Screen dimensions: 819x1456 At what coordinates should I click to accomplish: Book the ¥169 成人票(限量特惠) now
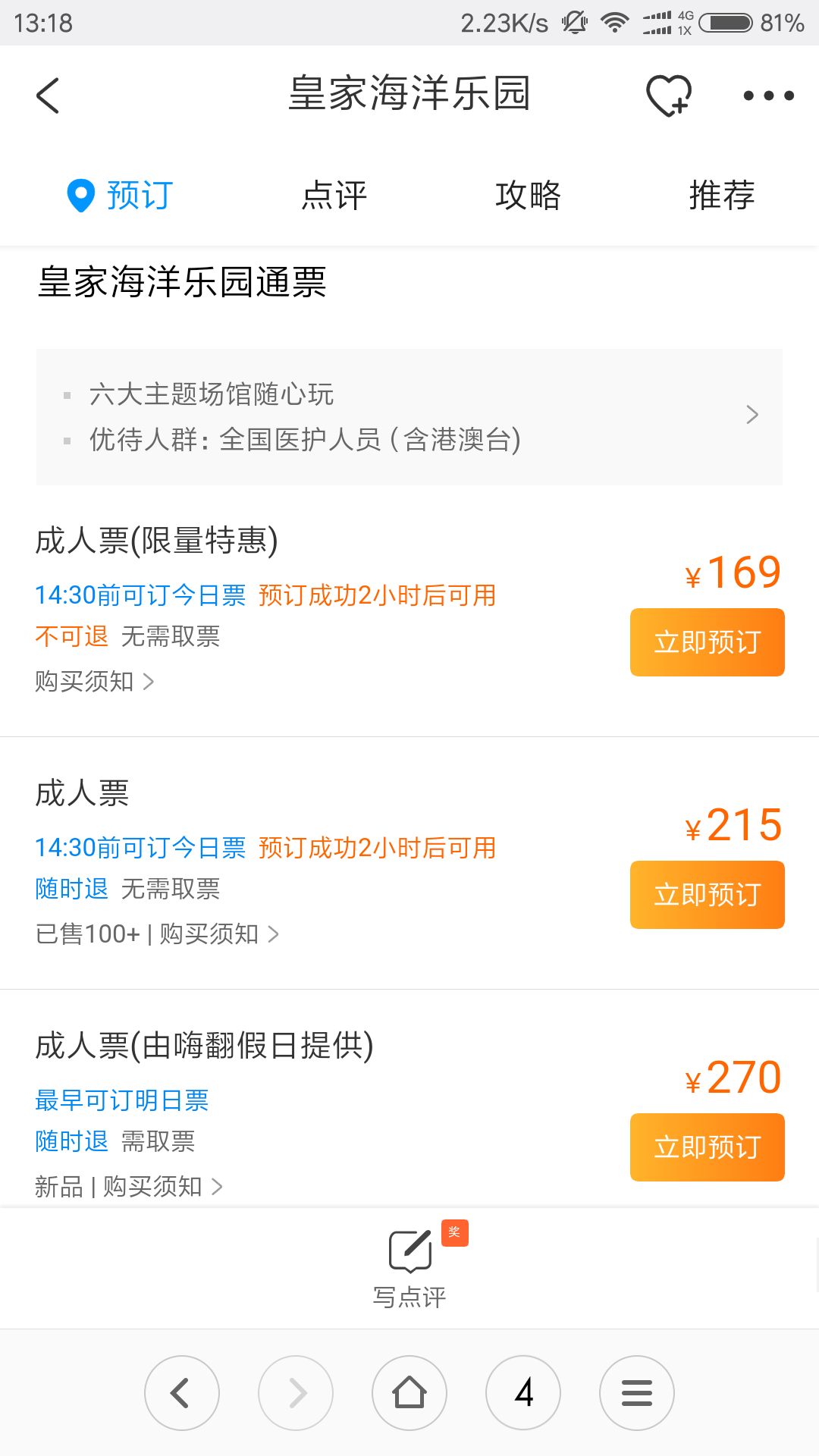[707, 642]
